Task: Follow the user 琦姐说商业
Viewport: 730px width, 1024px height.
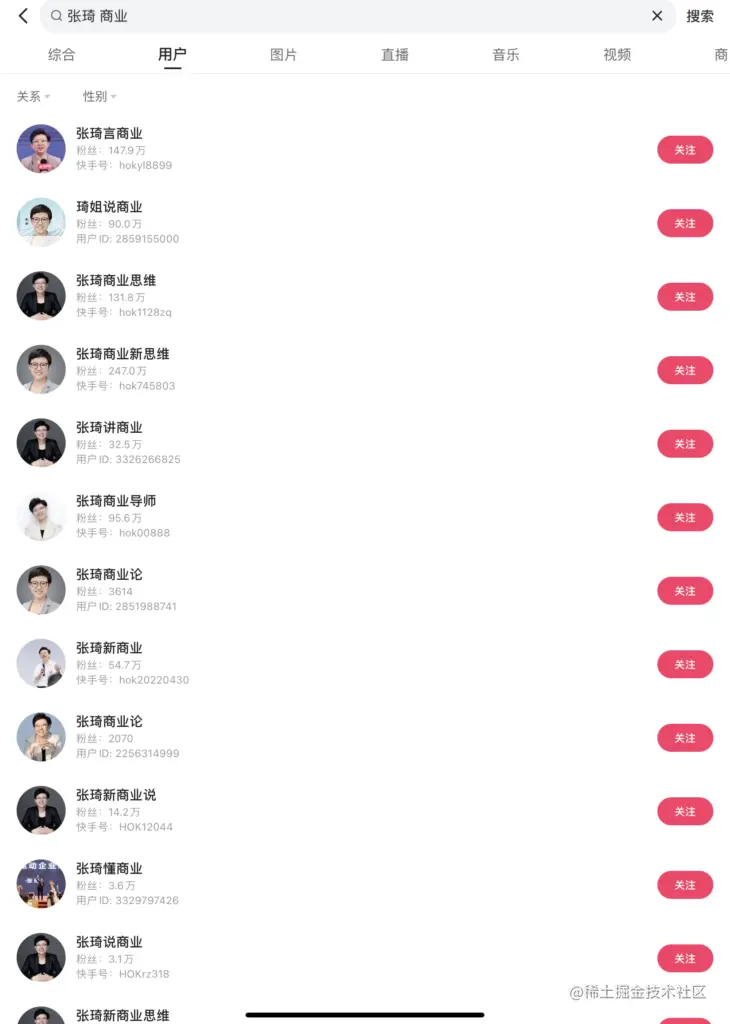Action: coord(684,223)
